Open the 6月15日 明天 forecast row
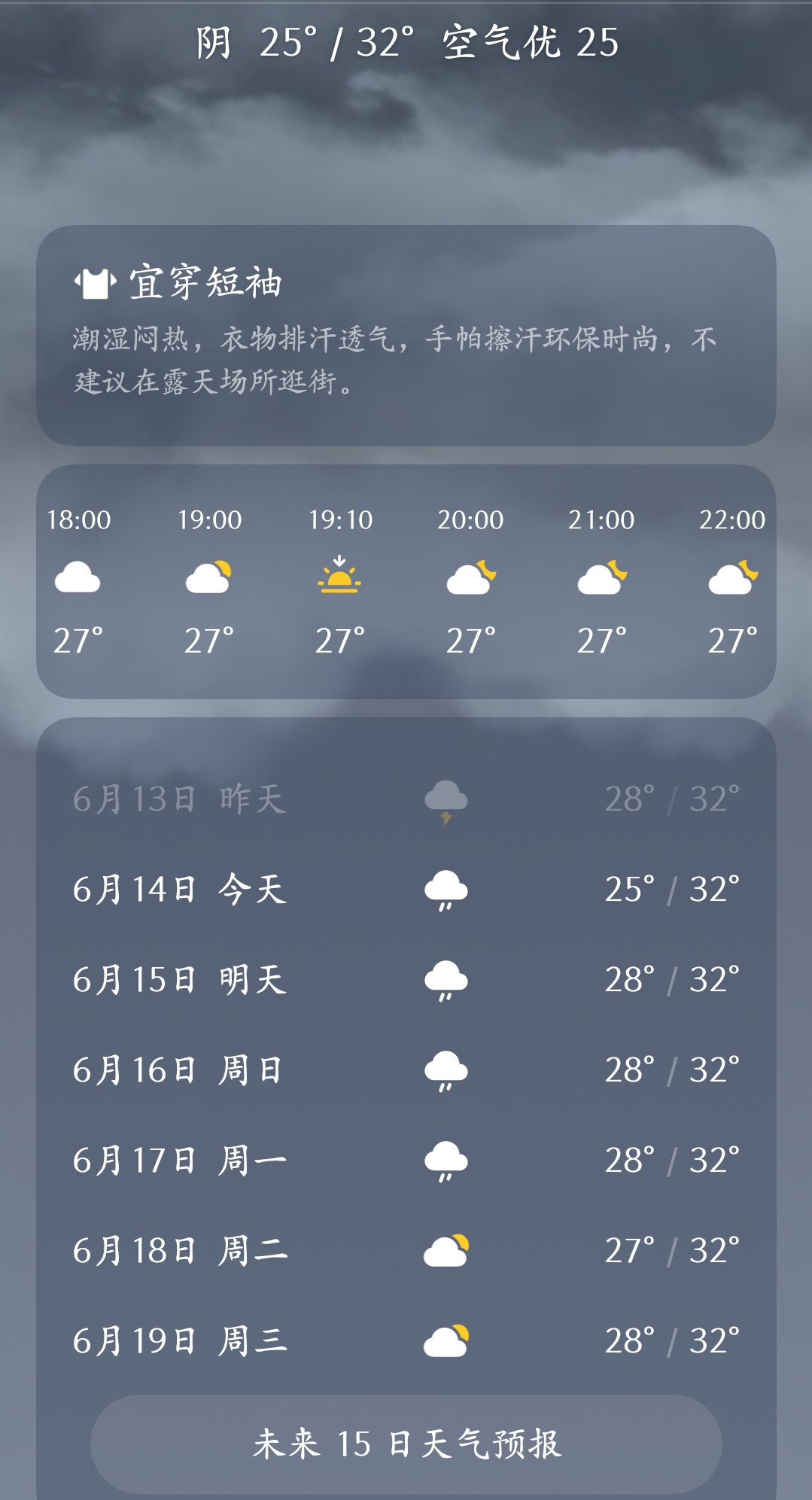The height and width of the screenshot is (1500, 812). (406, 980)
